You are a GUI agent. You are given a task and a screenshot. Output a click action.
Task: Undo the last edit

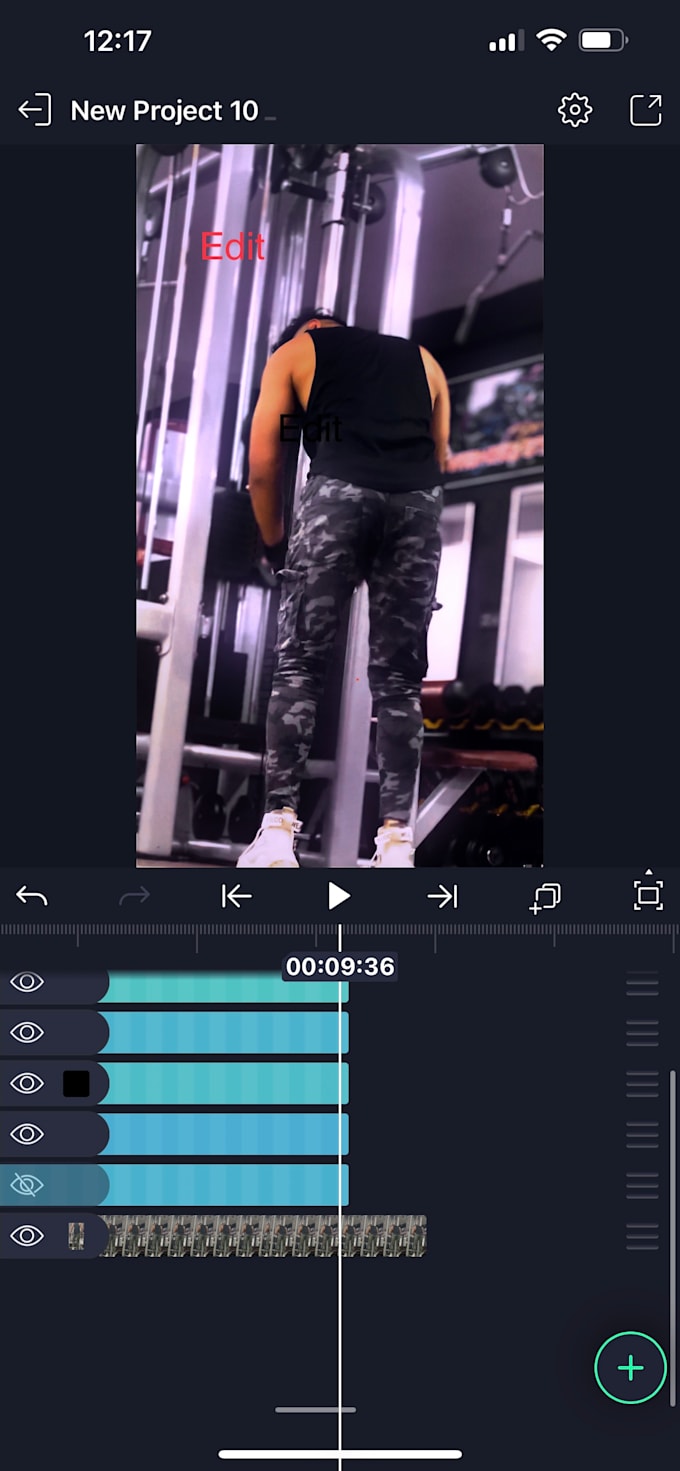(x=32, y=896)
